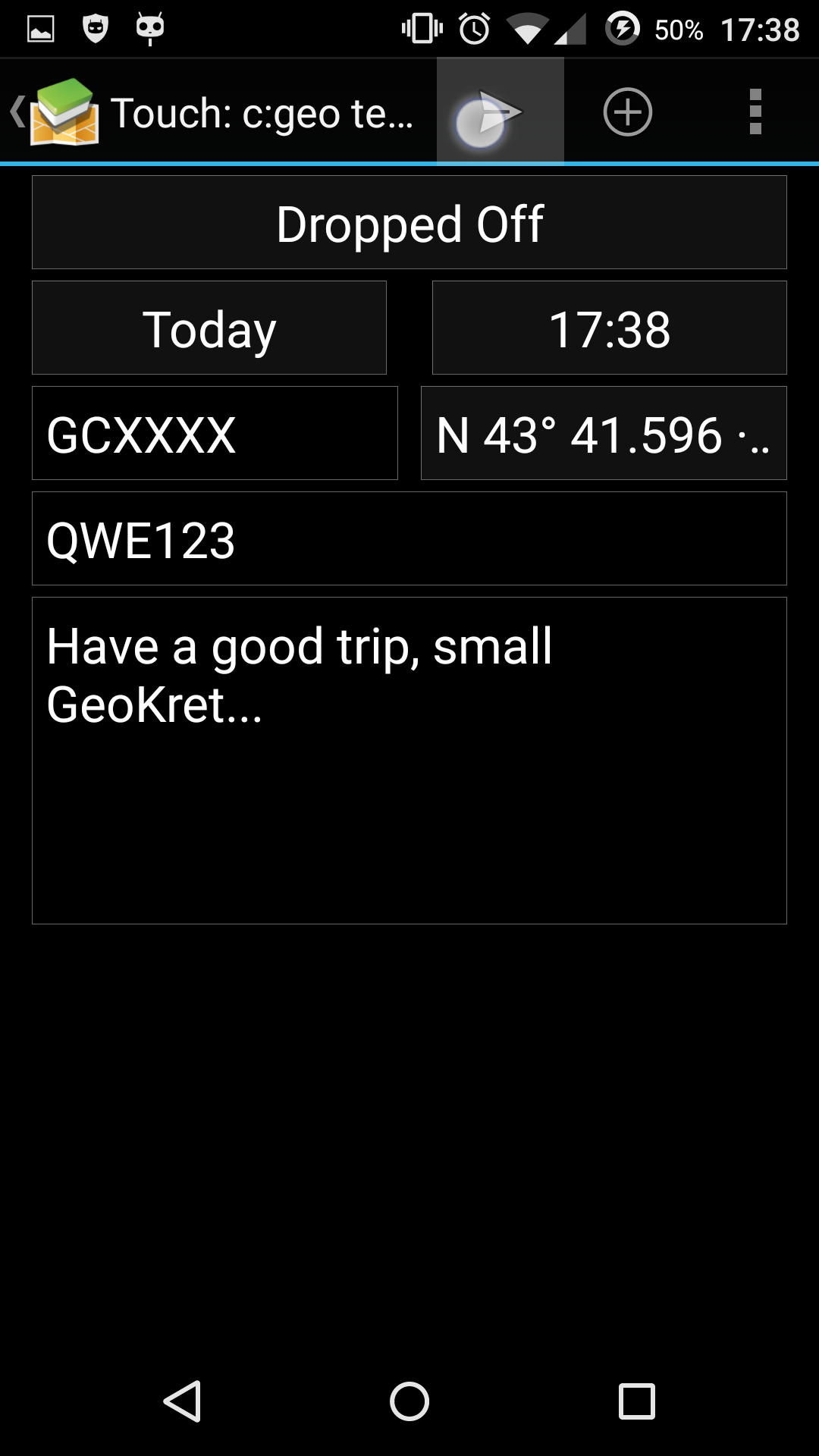Tap the plus circle icon
Viewport: 819px width, 1456px height.
click(x=627, y=112)
